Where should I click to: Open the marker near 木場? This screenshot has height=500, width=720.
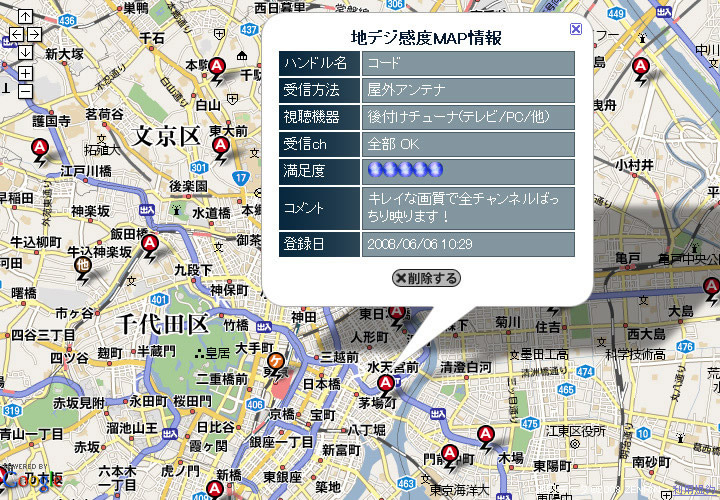[485, 434]
